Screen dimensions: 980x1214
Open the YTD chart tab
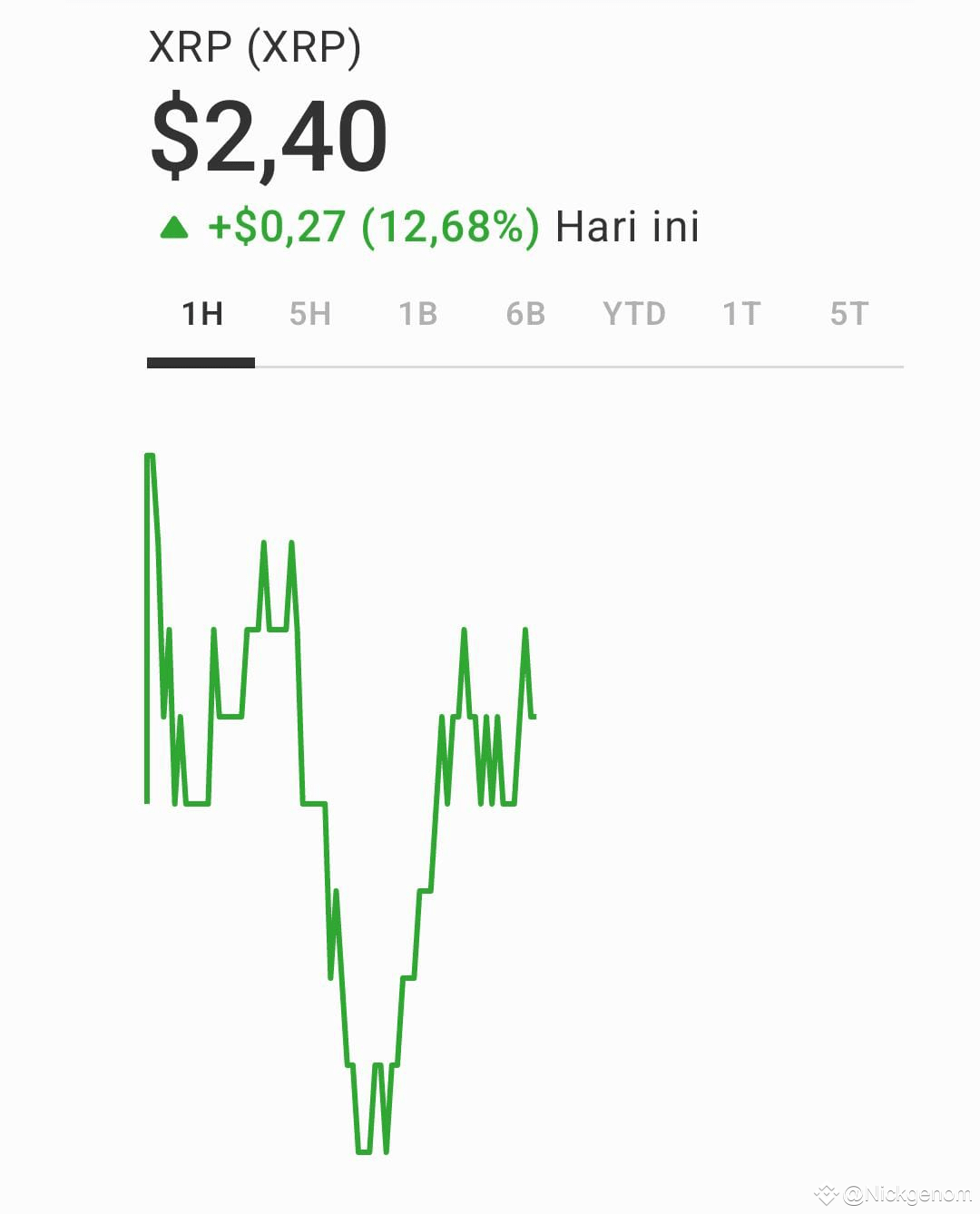pyautogui.click(x=633, y=314)
